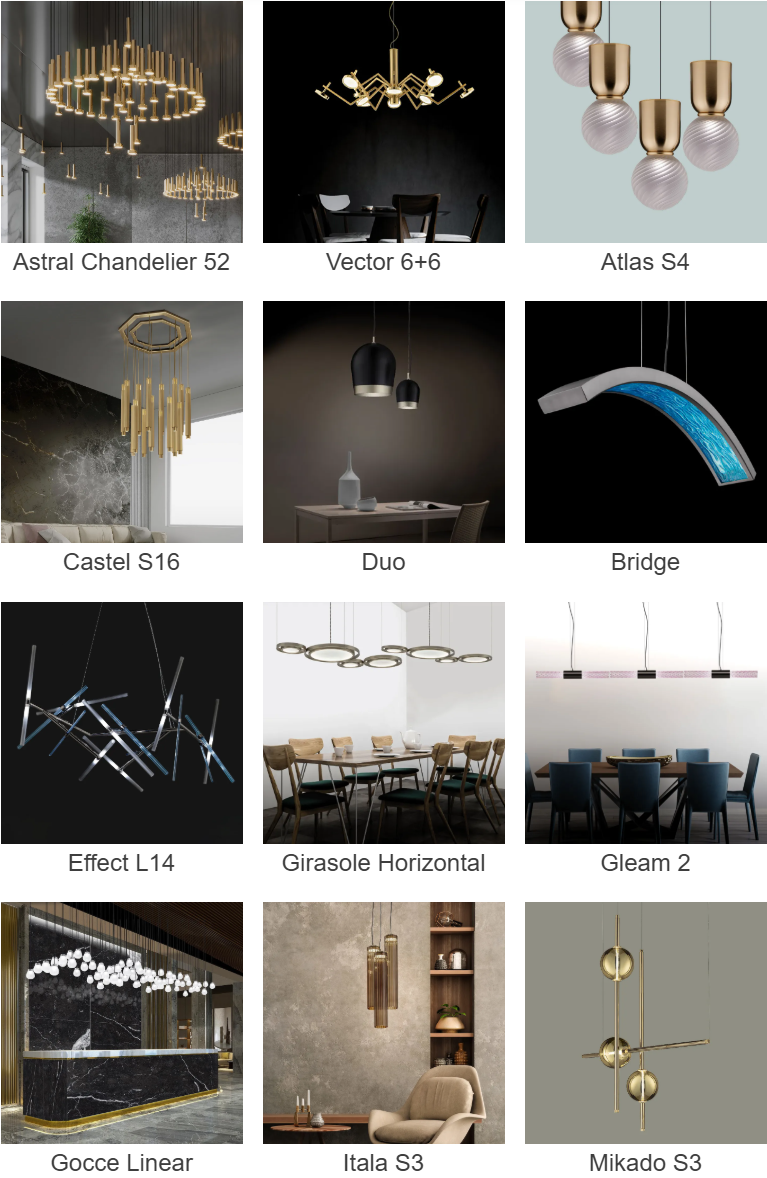
Task: Open the Atlas S4 pendant product
Action: click(645, 122)
